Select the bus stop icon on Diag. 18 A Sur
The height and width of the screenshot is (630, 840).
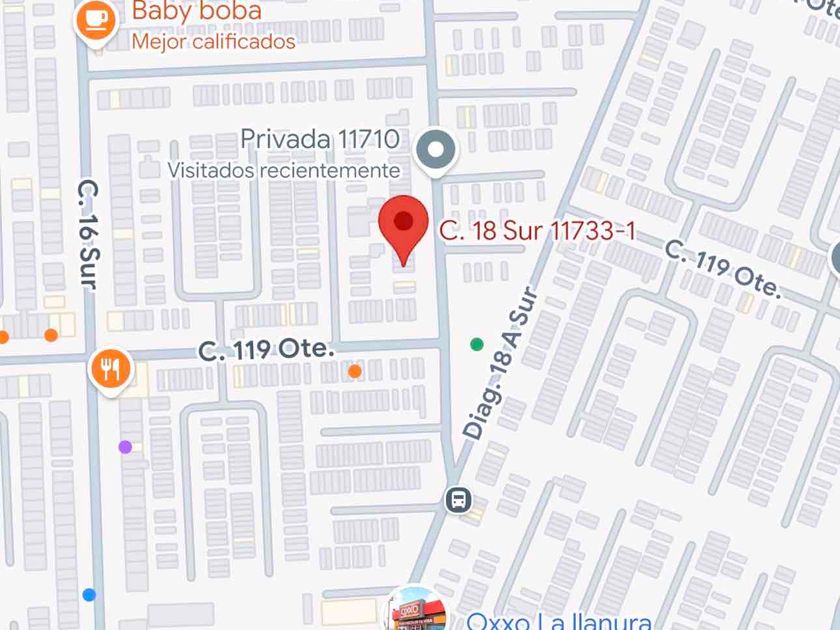click(459, 500)
